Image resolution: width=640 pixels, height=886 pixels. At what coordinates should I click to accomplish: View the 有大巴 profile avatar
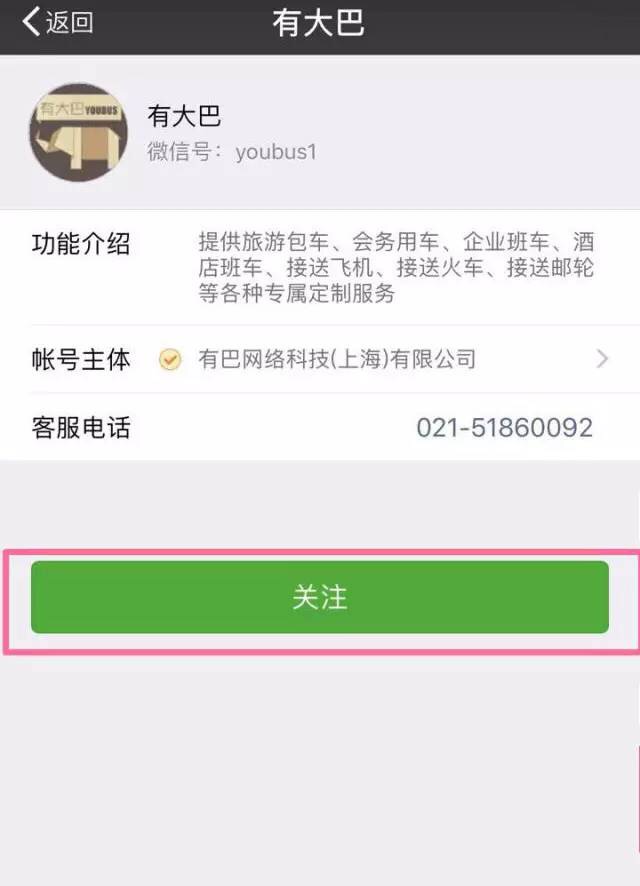click(78, 131)
